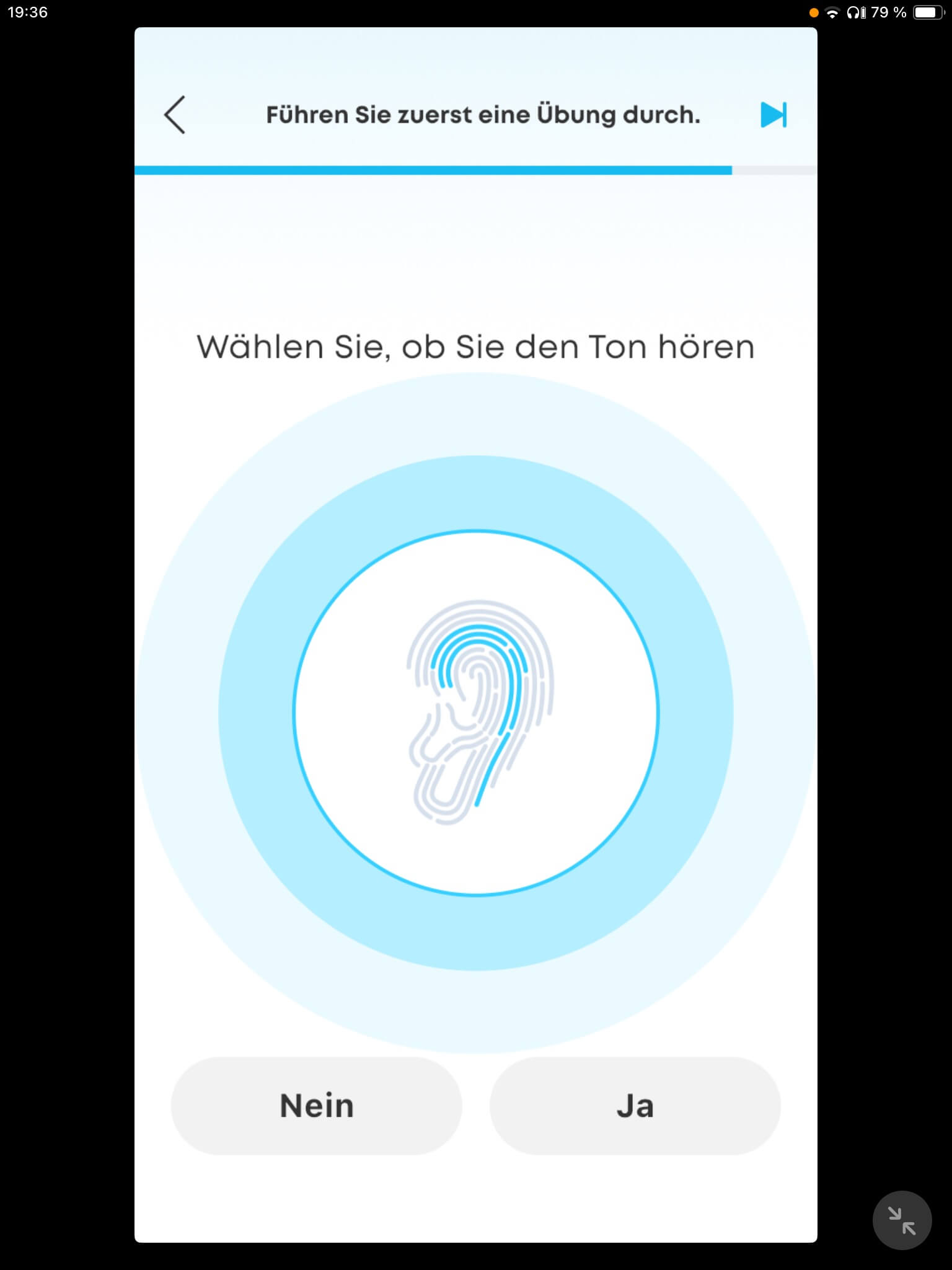Answer Ja to hearing the tone
The width and height of the screenshot is (952, 1270).
coord(635,1106)
